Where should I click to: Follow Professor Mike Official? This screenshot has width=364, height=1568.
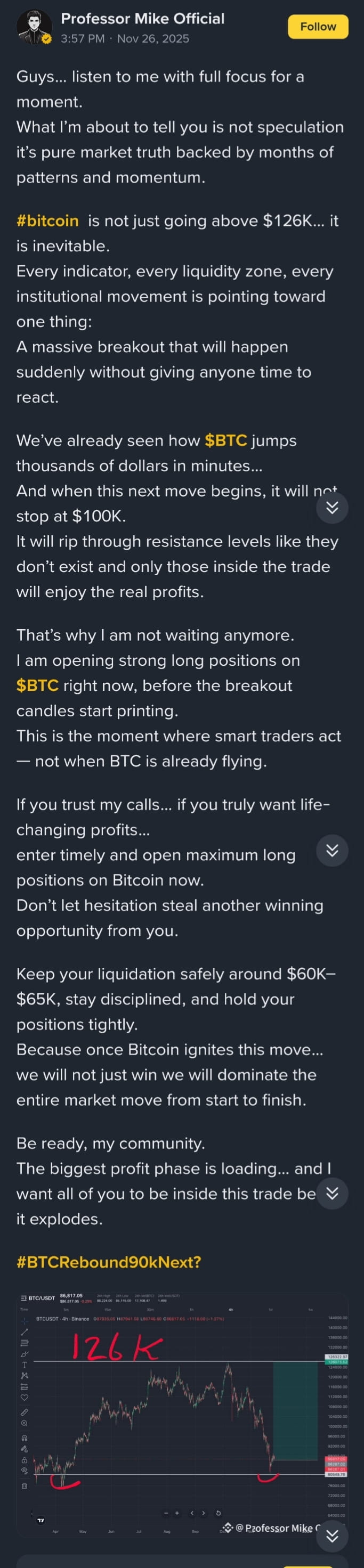[x=318, y=27]
